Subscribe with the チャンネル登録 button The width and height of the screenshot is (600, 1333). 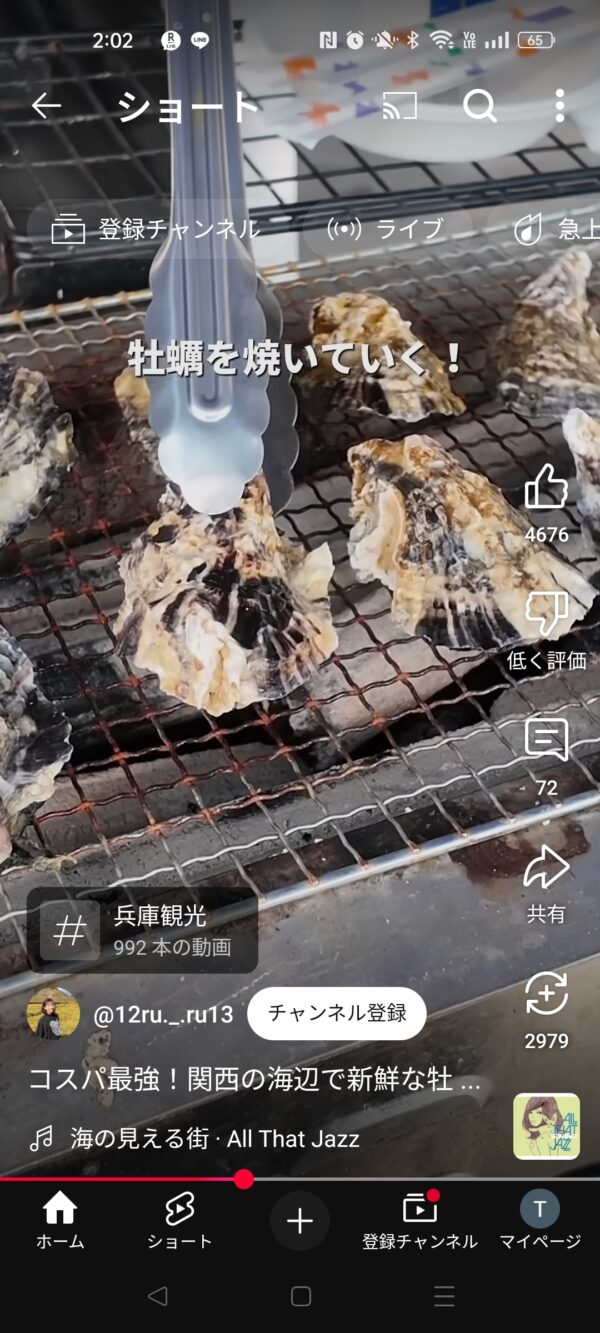pyautogui.click(x=337, y=1013)
